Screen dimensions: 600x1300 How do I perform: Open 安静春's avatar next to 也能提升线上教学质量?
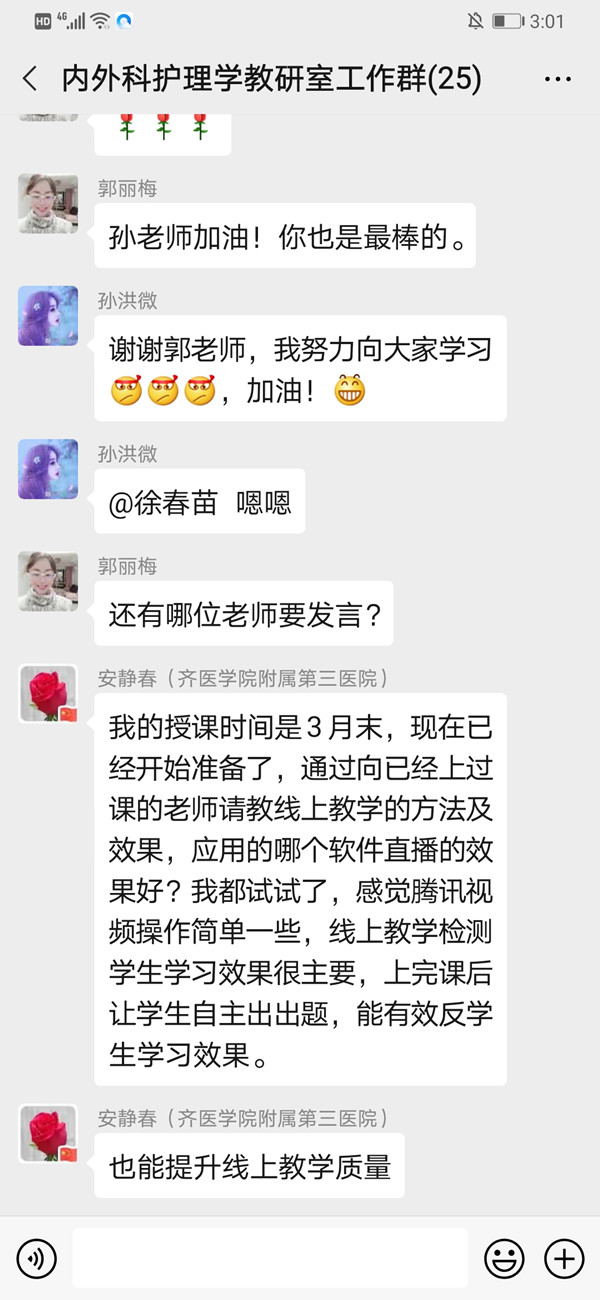click(x=48, y=1133)
